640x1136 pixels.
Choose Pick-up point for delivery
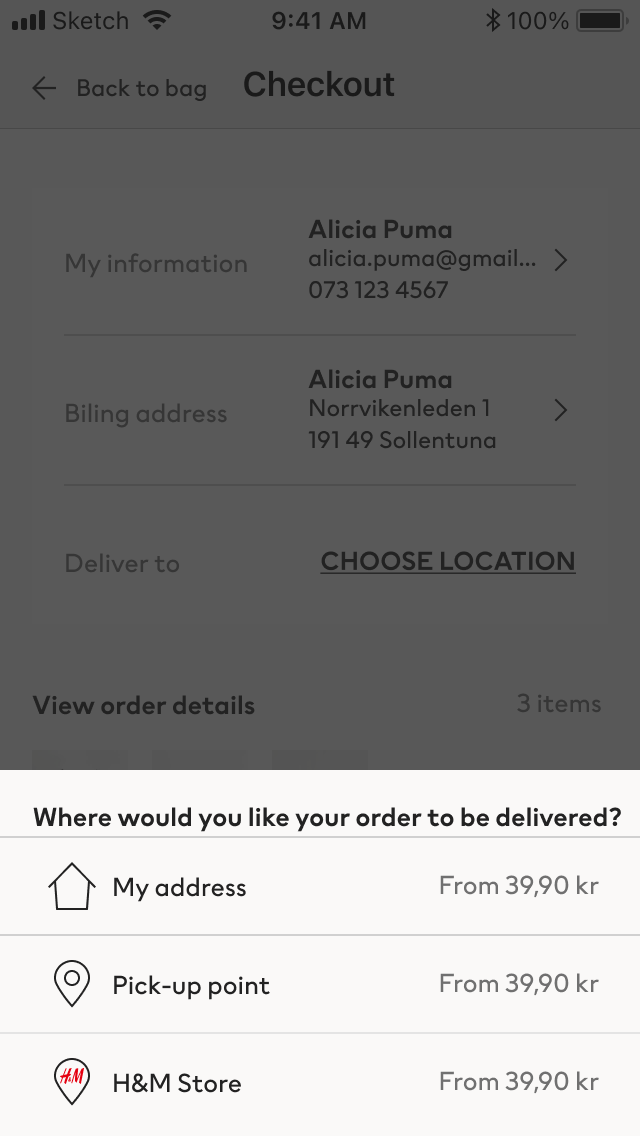(x=320, y=985)
